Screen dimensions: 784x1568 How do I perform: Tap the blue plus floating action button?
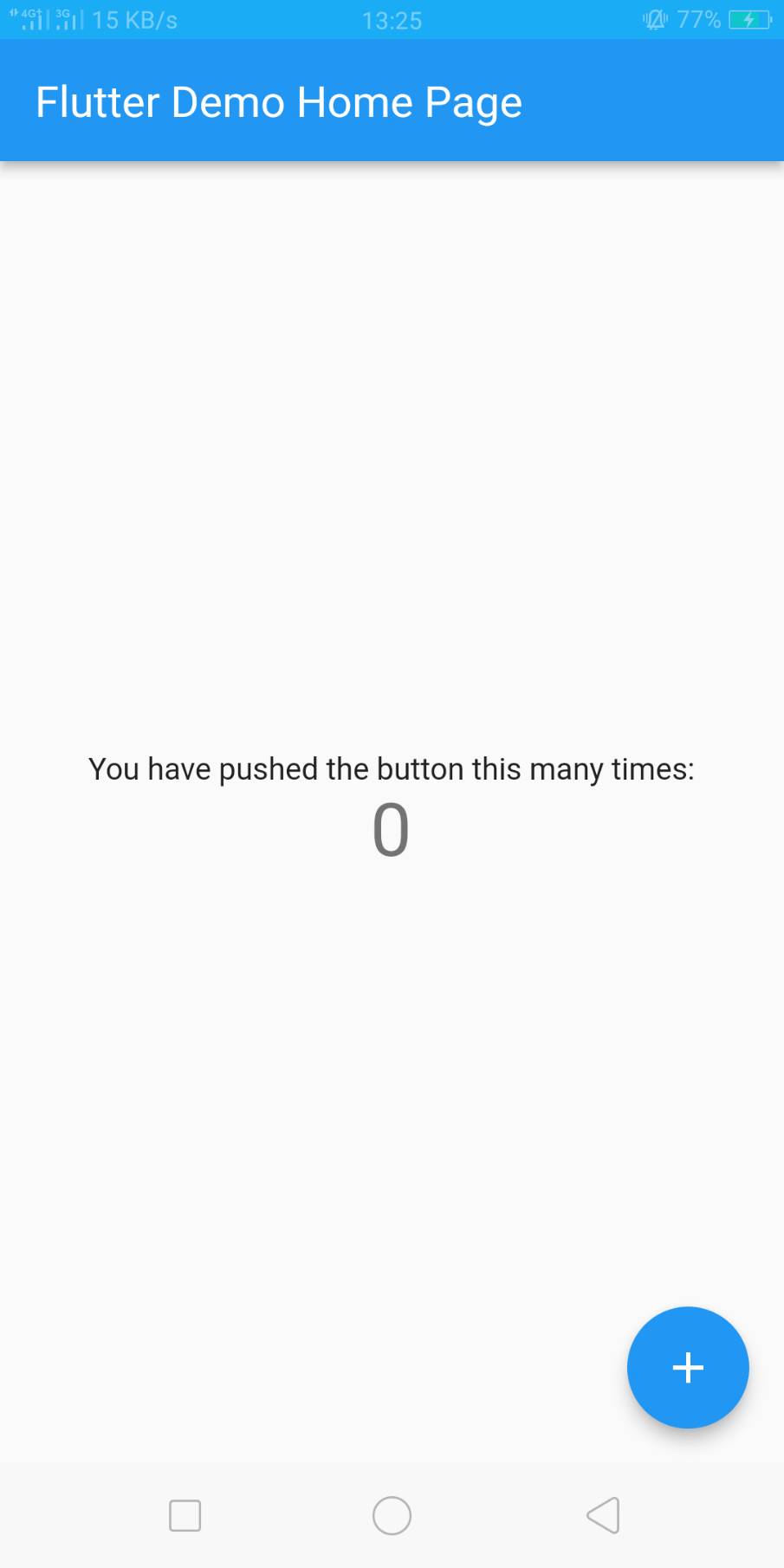(687, 1367)
